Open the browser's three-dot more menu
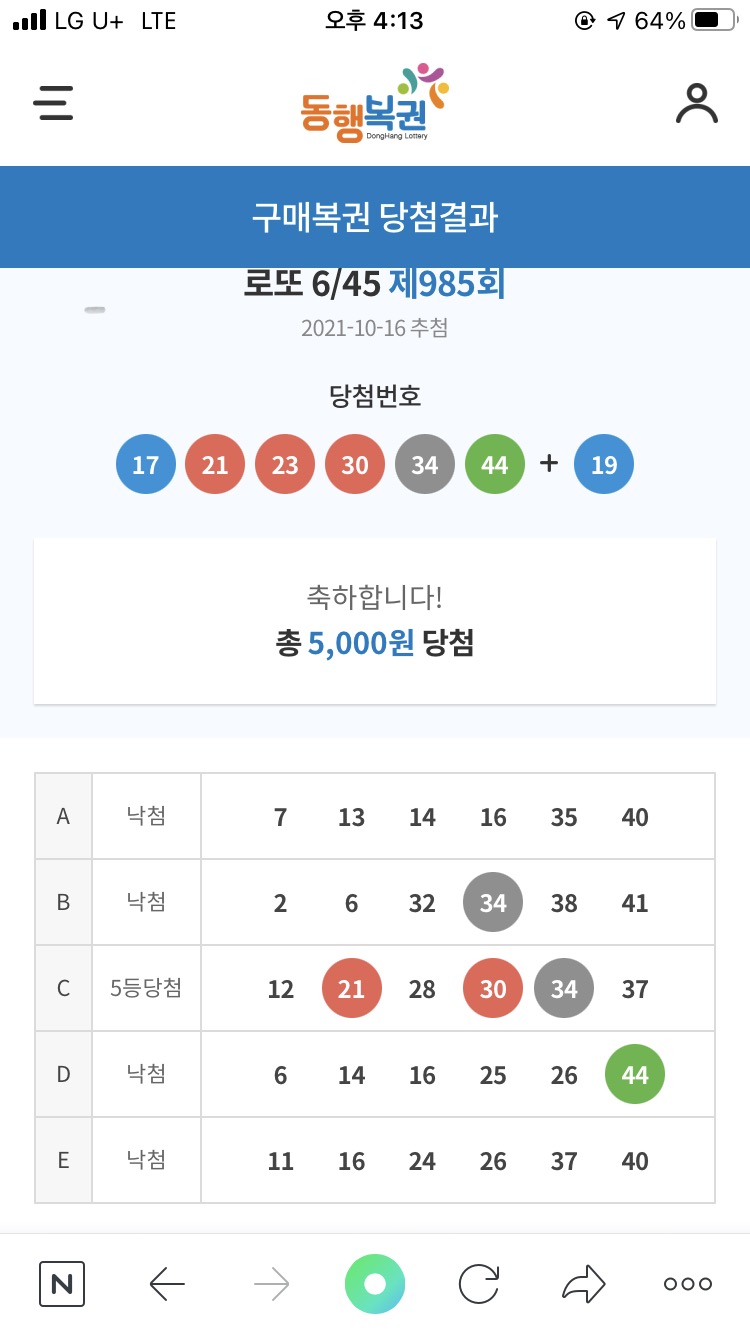 (x=688, y=1283)
